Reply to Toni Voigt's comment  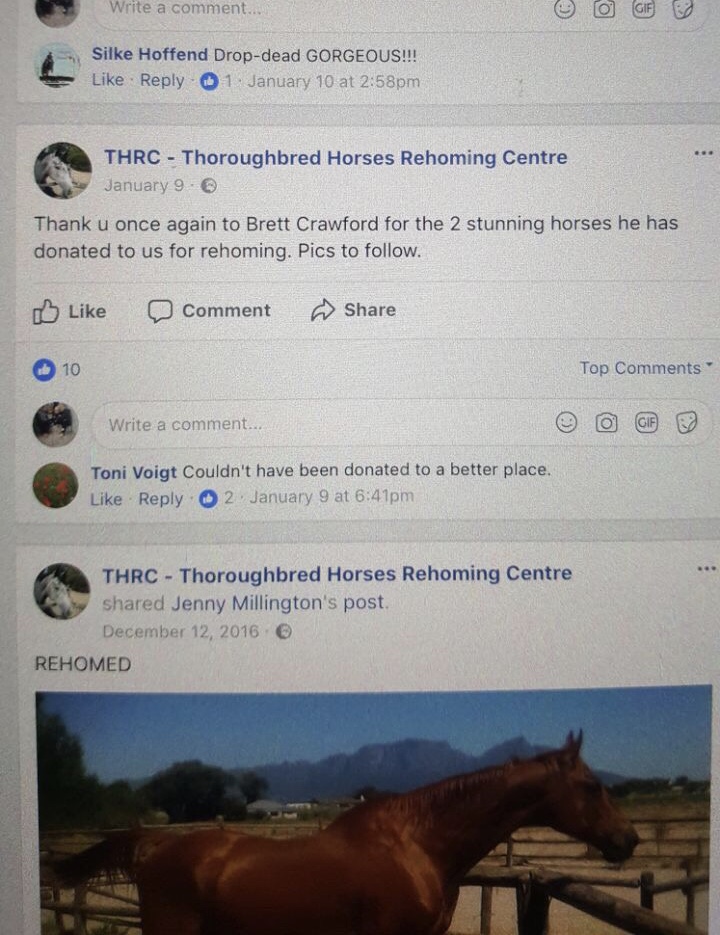160,498
